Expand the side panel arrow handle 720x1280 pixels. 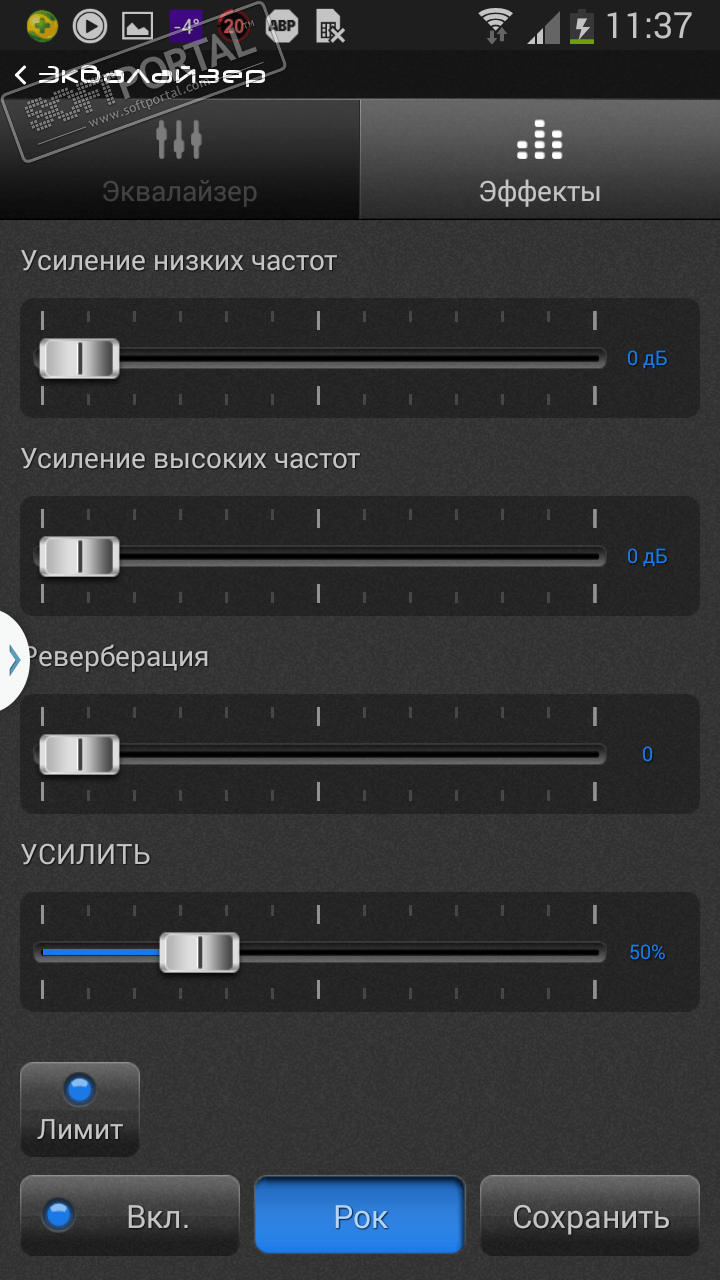13,660
